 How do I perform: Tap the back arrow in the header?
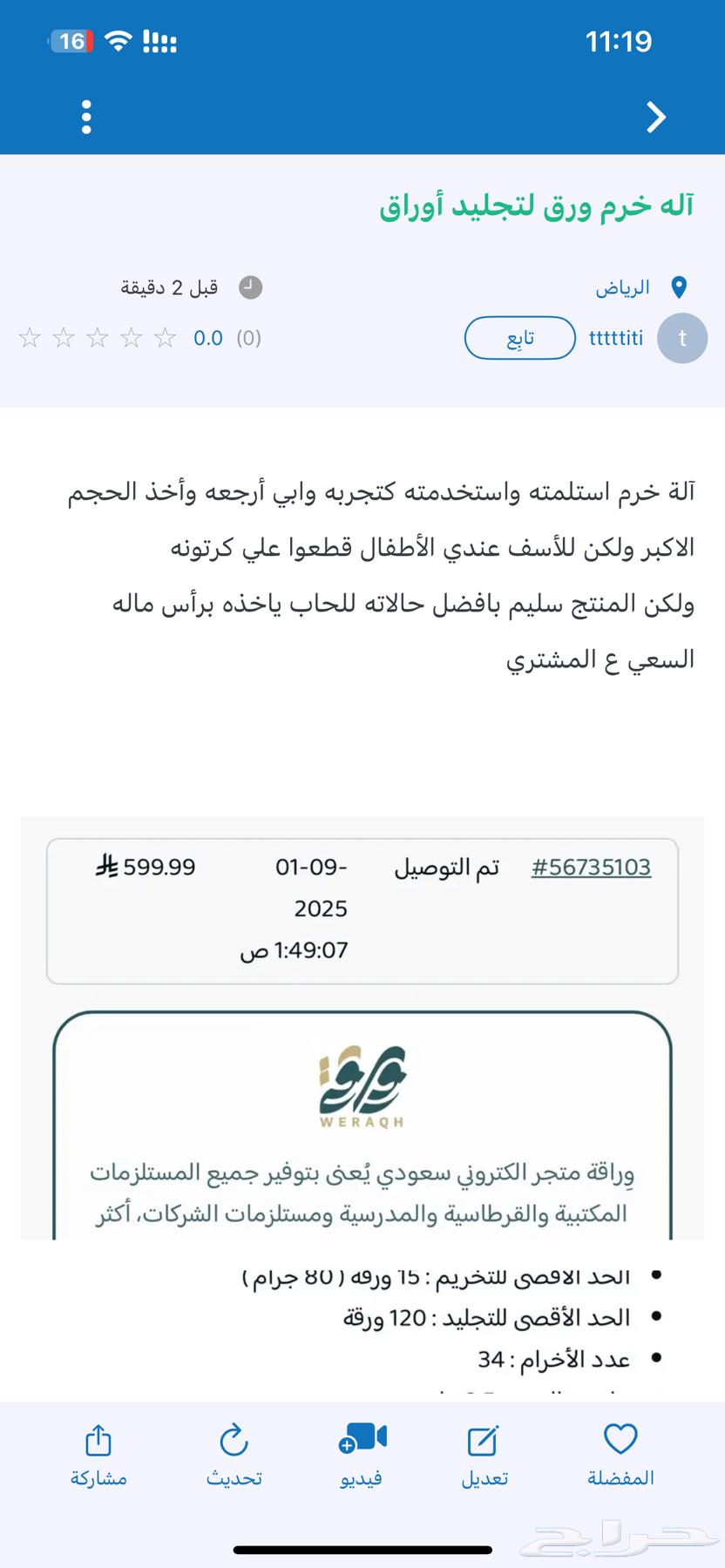(656, 117)
